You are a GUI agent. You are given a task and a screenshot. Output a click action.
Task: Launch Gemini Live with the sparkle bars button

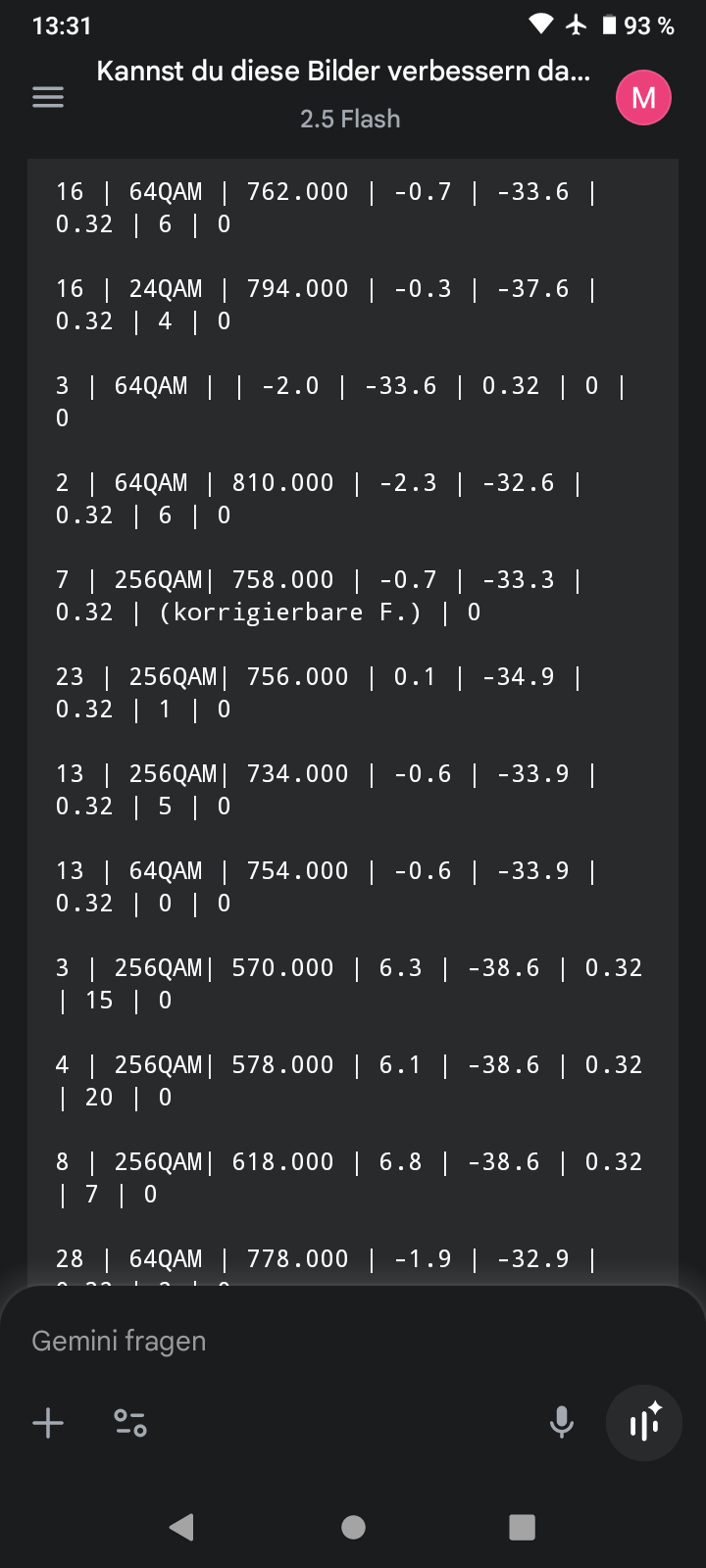coord(643,1423)
